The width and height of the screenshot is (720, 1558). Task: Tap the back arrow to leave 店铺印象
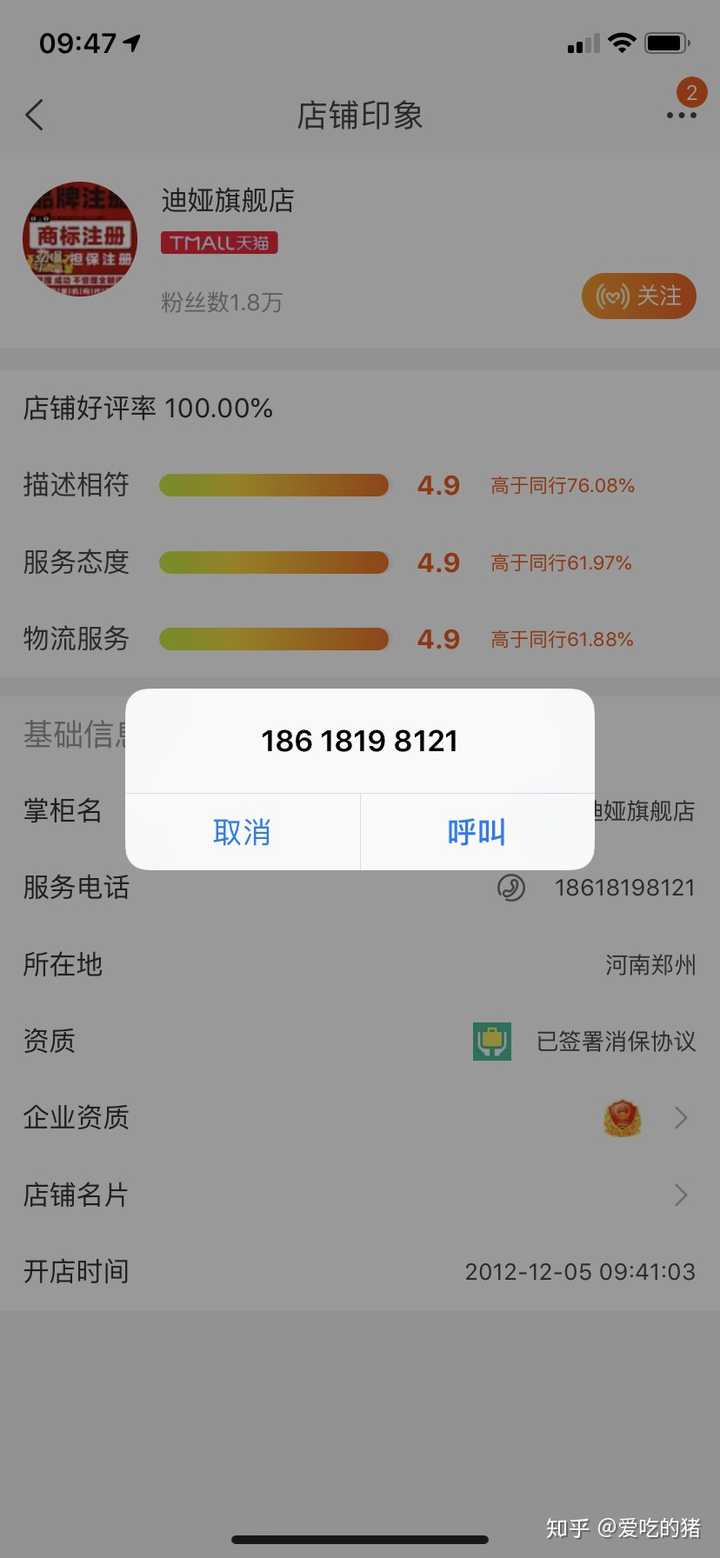click(x=35, y=115)
